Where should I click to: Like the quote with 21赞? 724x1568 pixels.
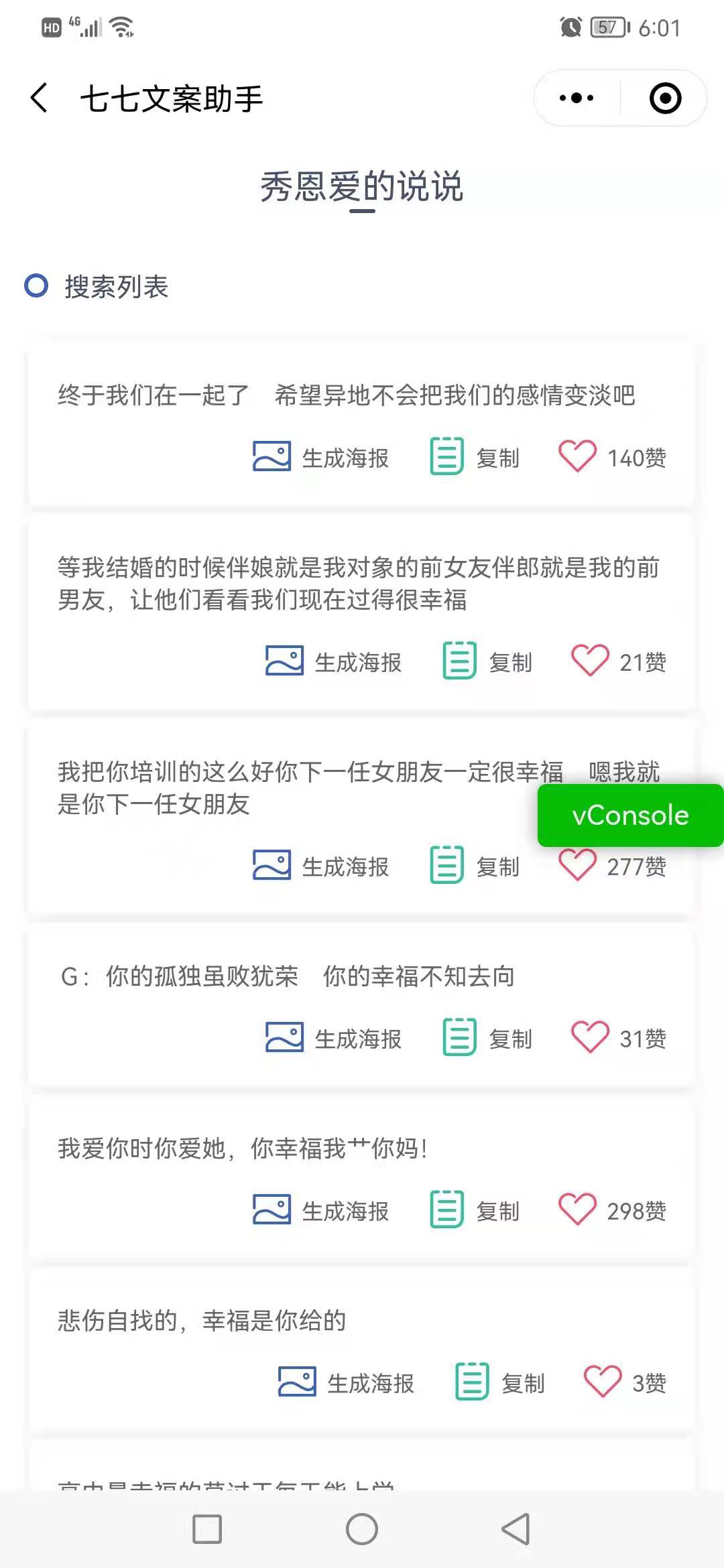pyautogui.click(x=618, y=662)
